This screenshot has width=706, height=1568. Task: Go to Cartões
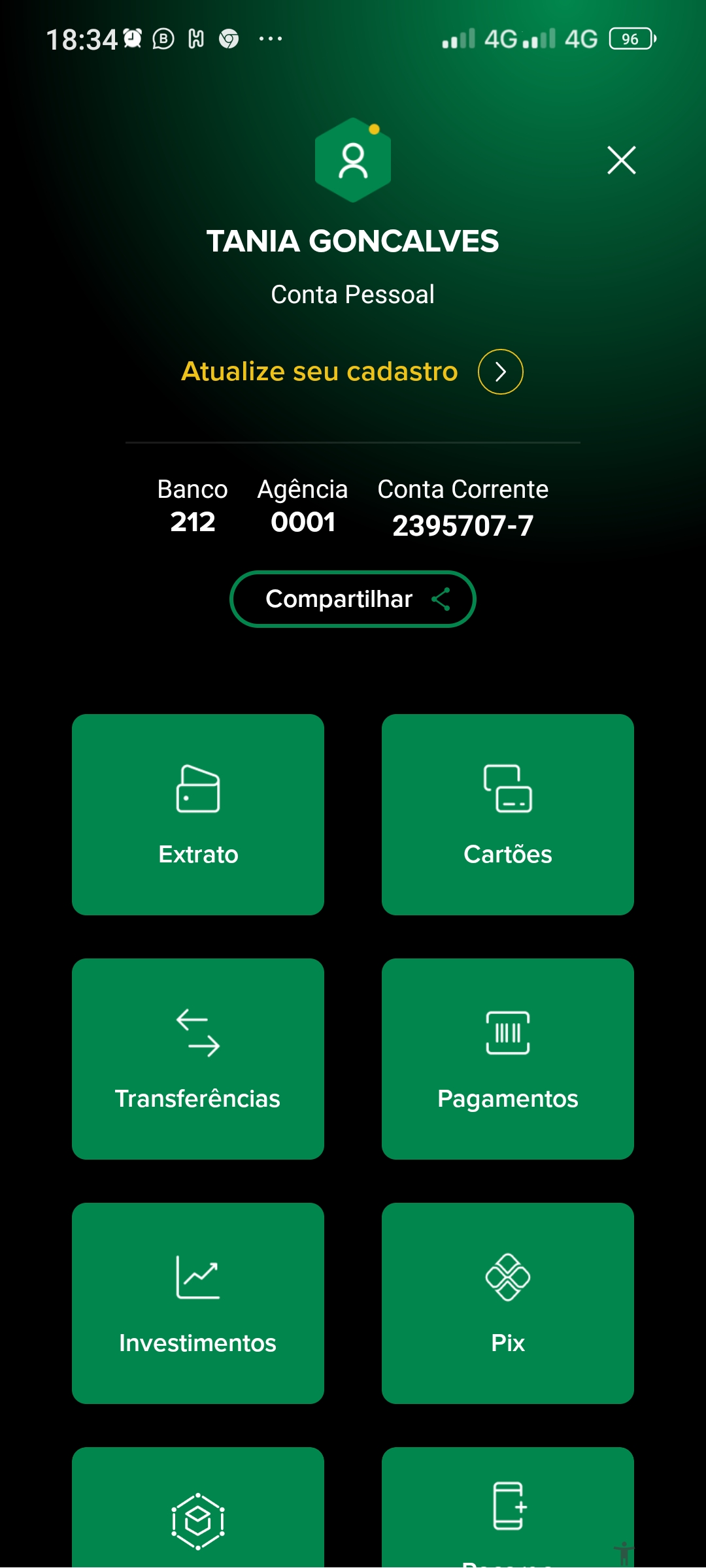click(508, 815)
